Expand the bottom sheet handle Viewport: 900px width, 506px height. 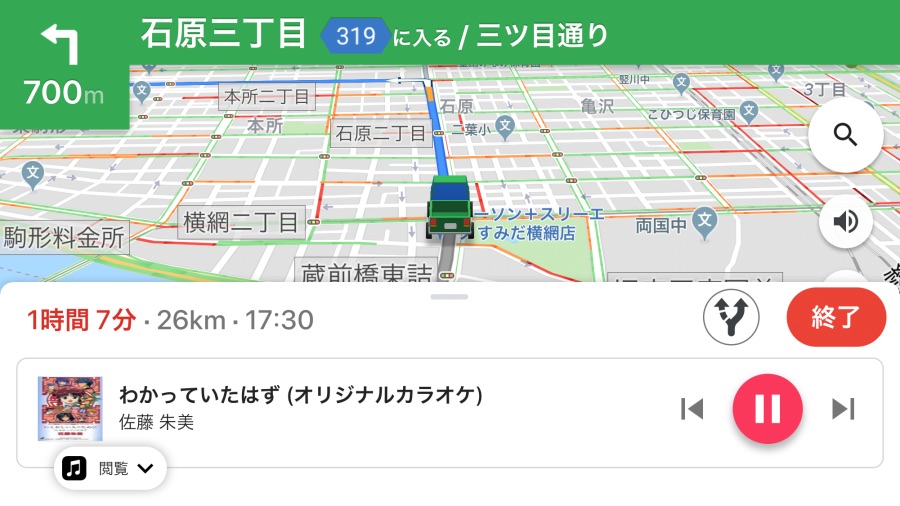coord(450,296)
